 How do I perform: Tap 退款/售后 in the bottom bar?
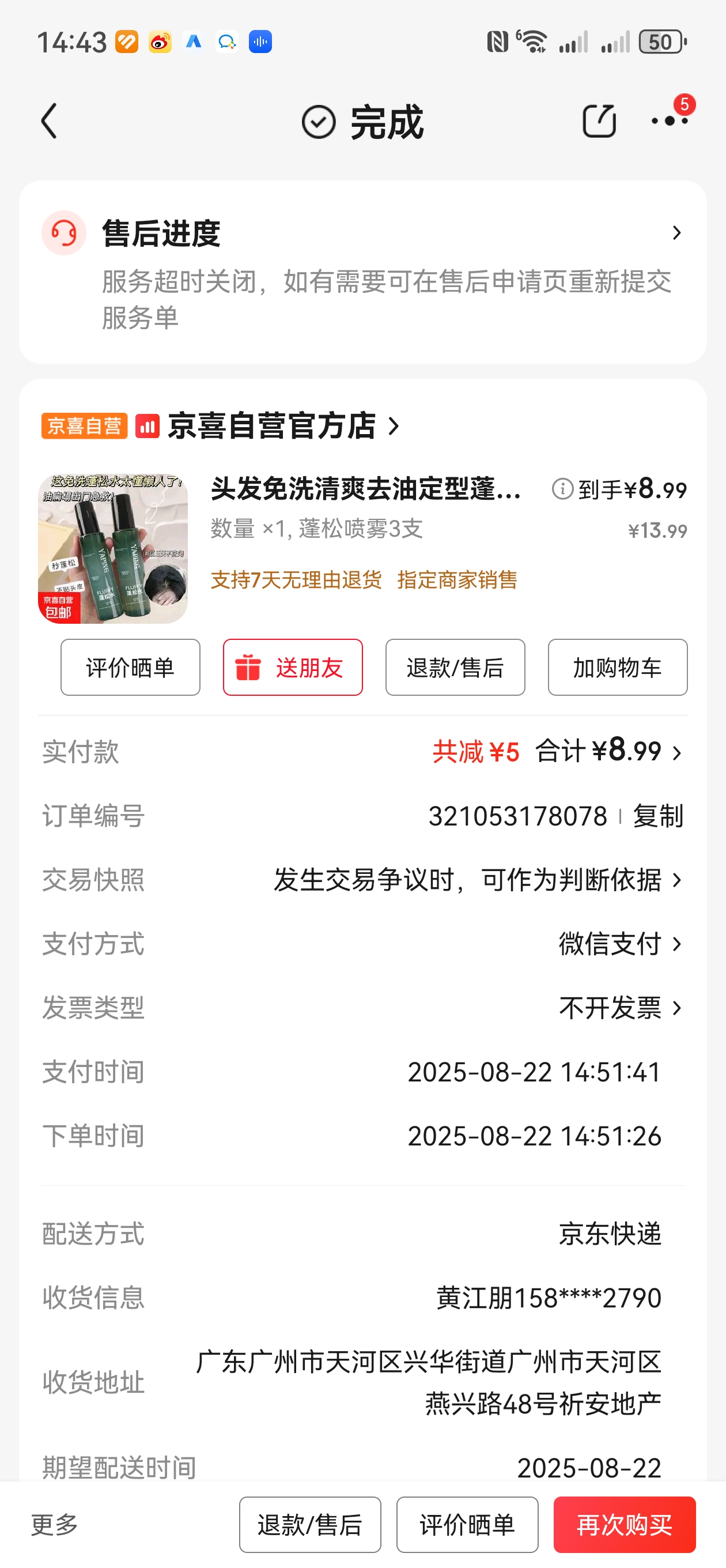pyautogui.click(x=310, y=1525)
